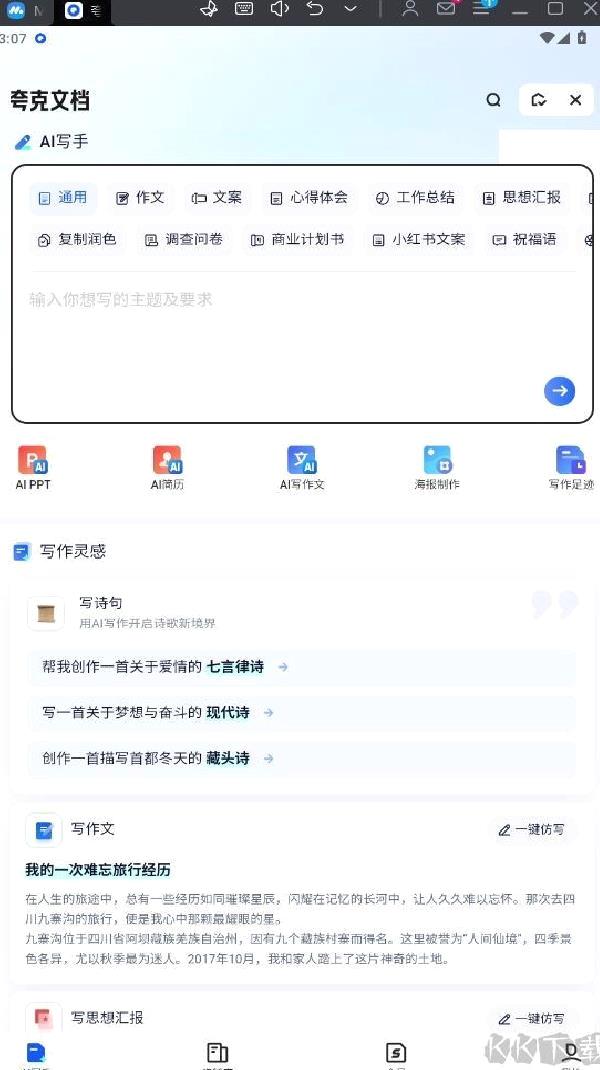Select the 复制润色 chip
Screen dimensions: 600x1070
[x=77, y=240]
